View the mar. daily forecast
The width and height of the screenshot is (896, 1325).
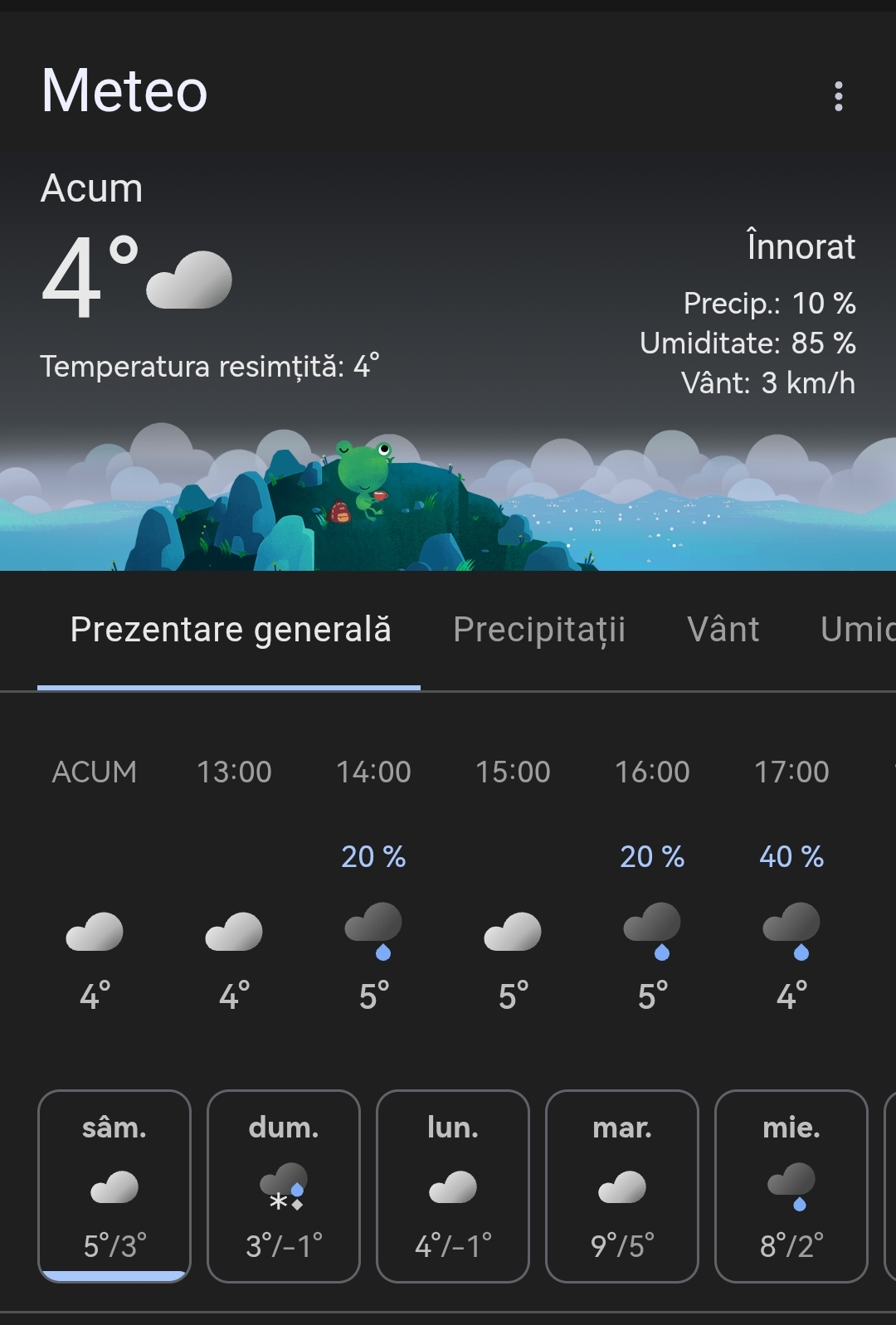[622, 1186]
